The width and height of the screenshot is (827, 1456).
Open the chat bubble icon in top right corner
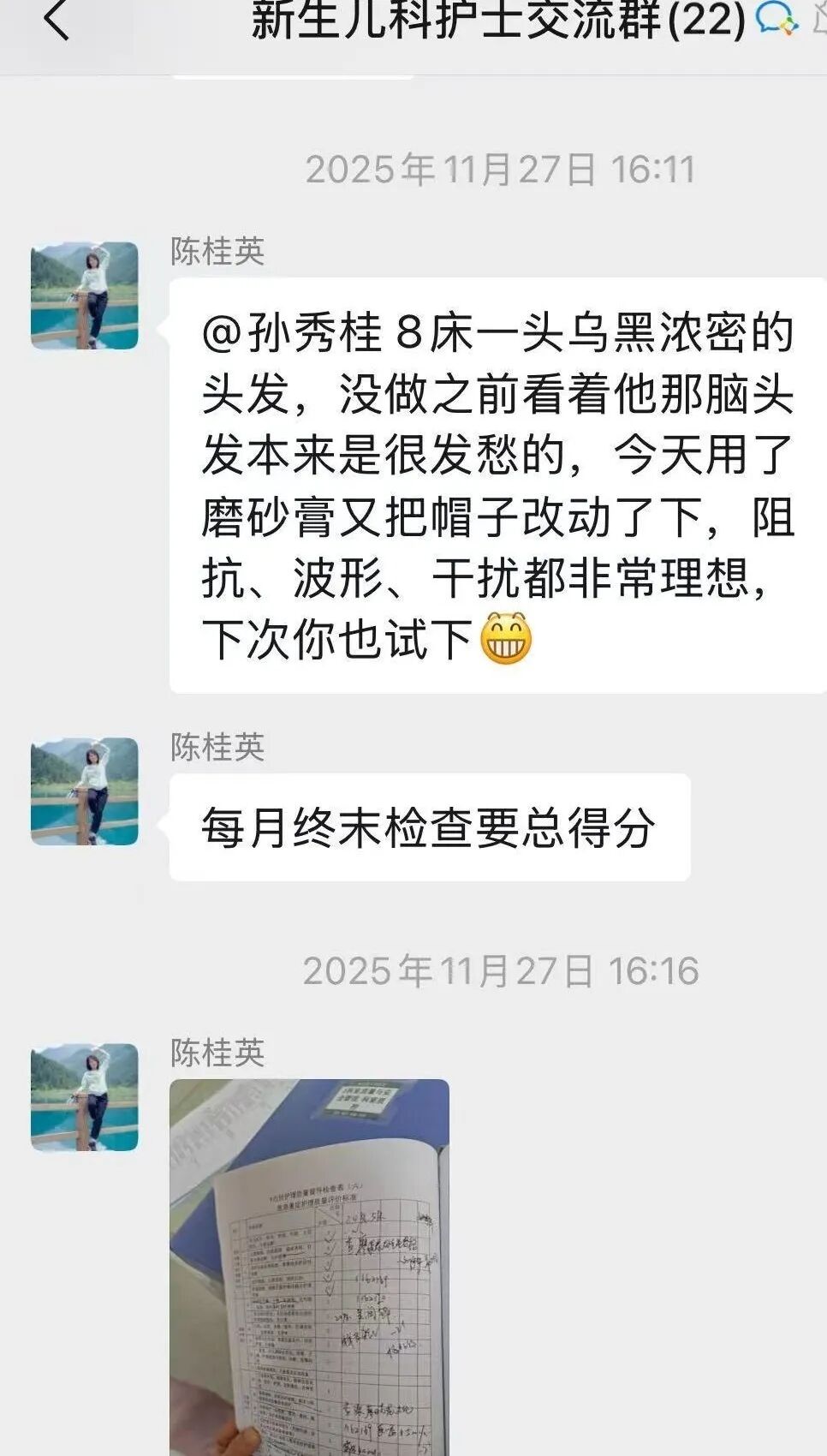[775, 19]
